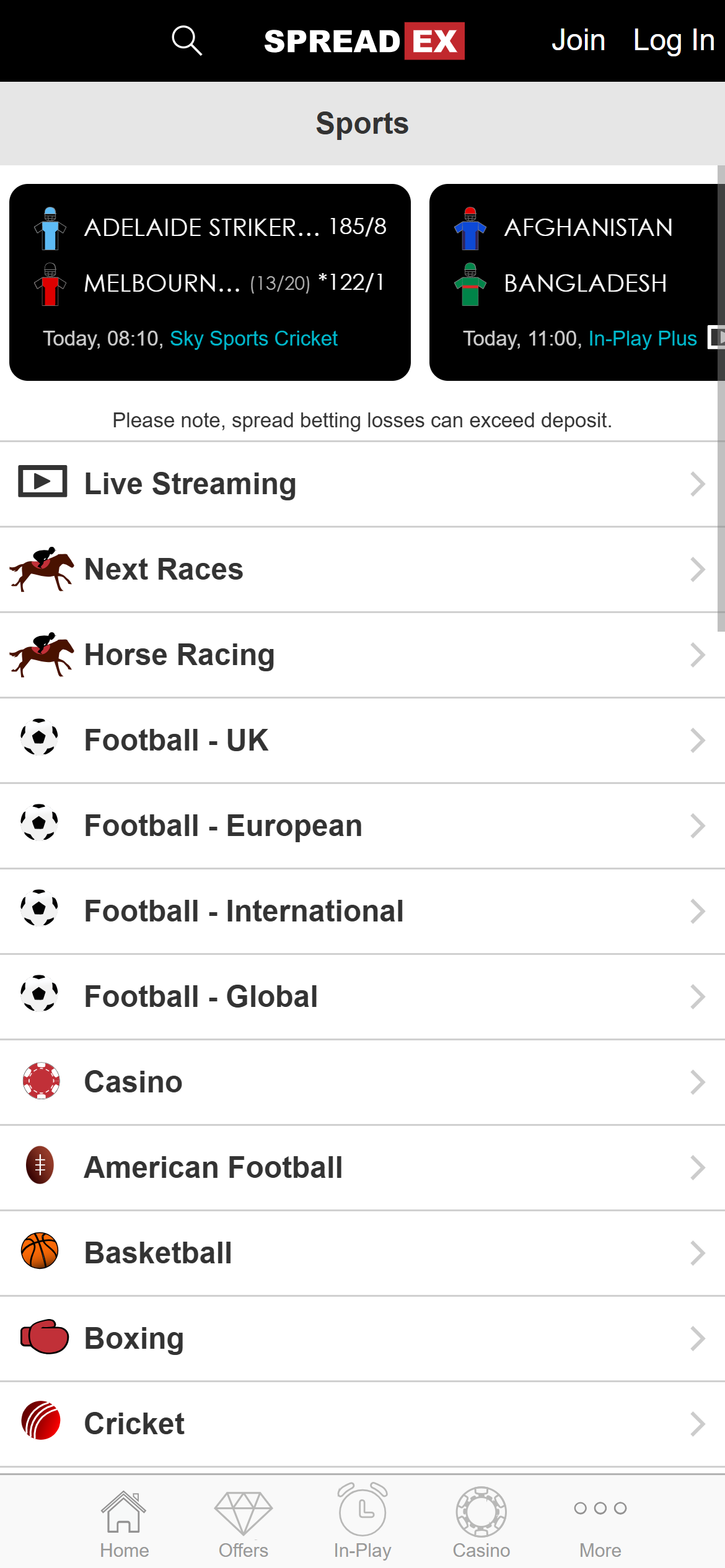The image size is (725, 1568).
Task: Open the Join button
Action: point(578,40)
